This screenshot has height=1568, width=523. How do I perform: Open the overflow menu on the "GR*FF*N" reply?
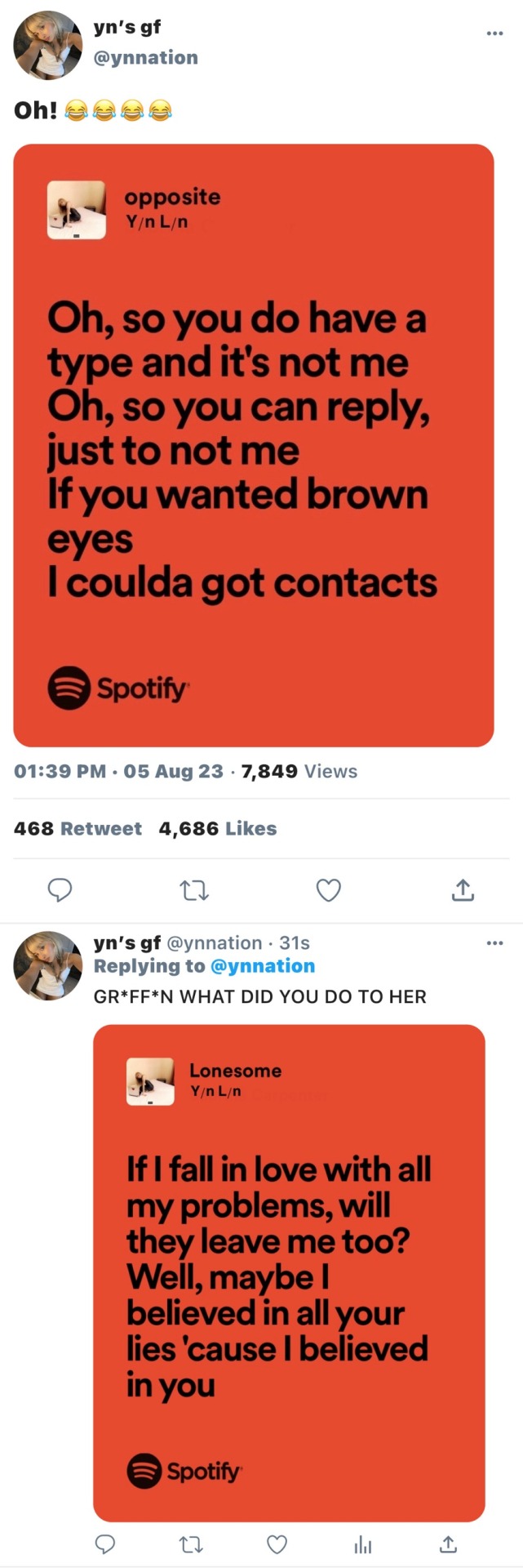[494, 943]
